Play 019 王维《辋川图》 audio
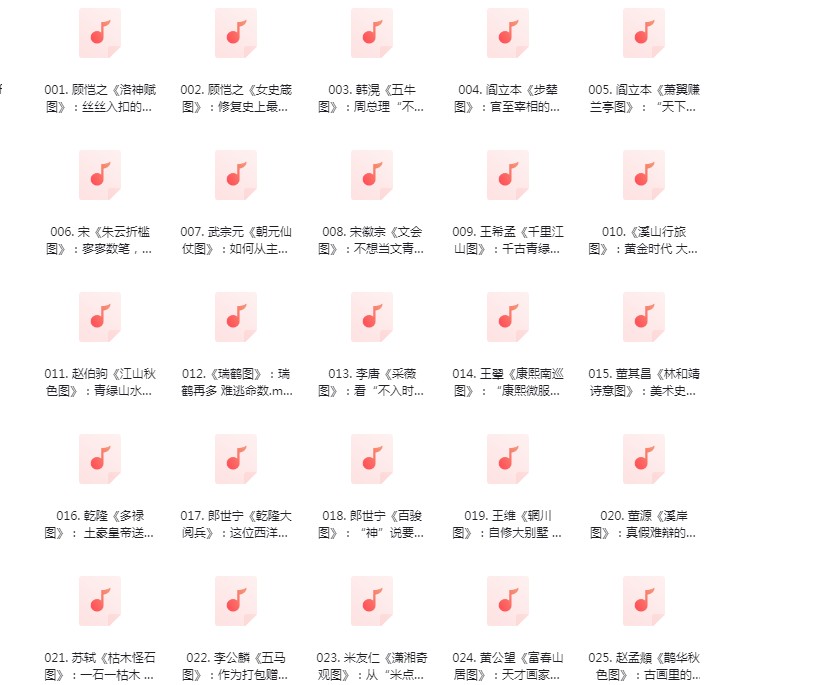Screen dimensions: 821x685 pos(507,460)
